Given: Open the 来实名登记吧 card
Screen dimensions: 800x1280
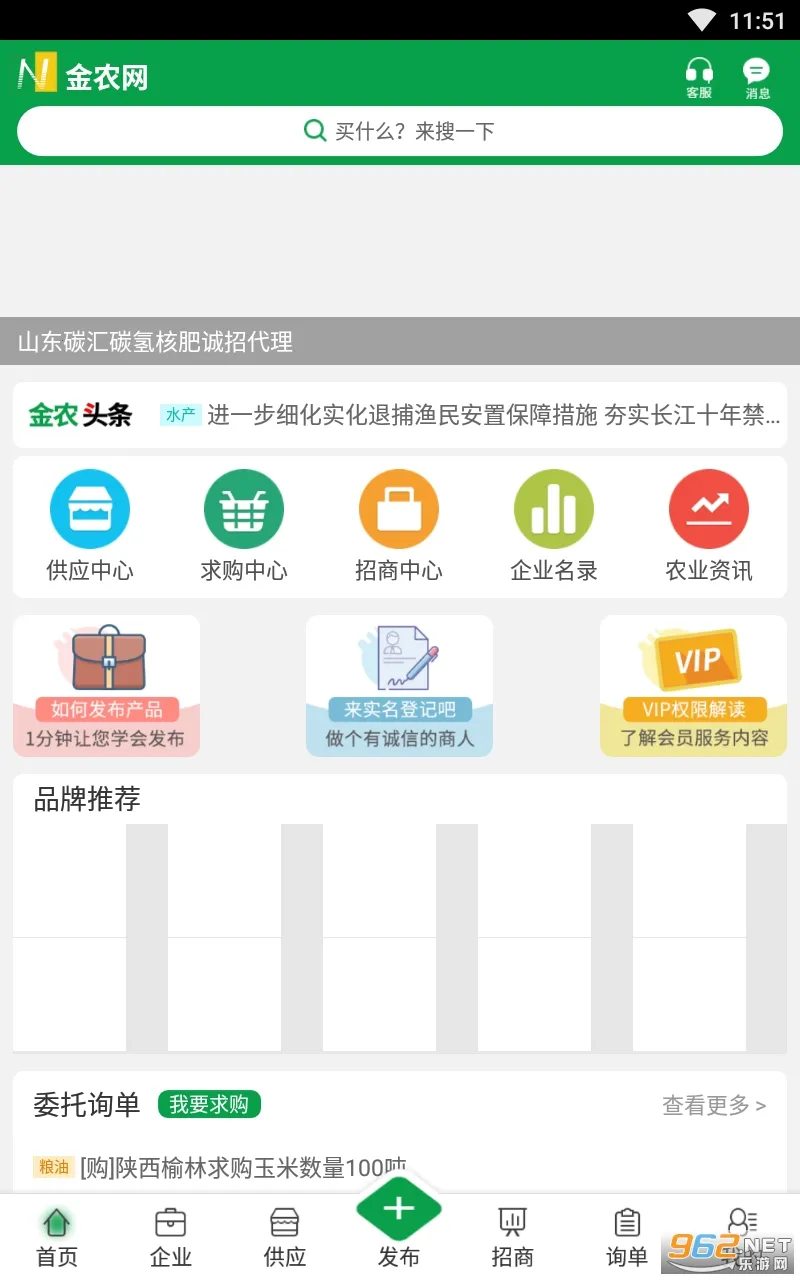Looking at the screenshot, I should (x=399, y=686).
